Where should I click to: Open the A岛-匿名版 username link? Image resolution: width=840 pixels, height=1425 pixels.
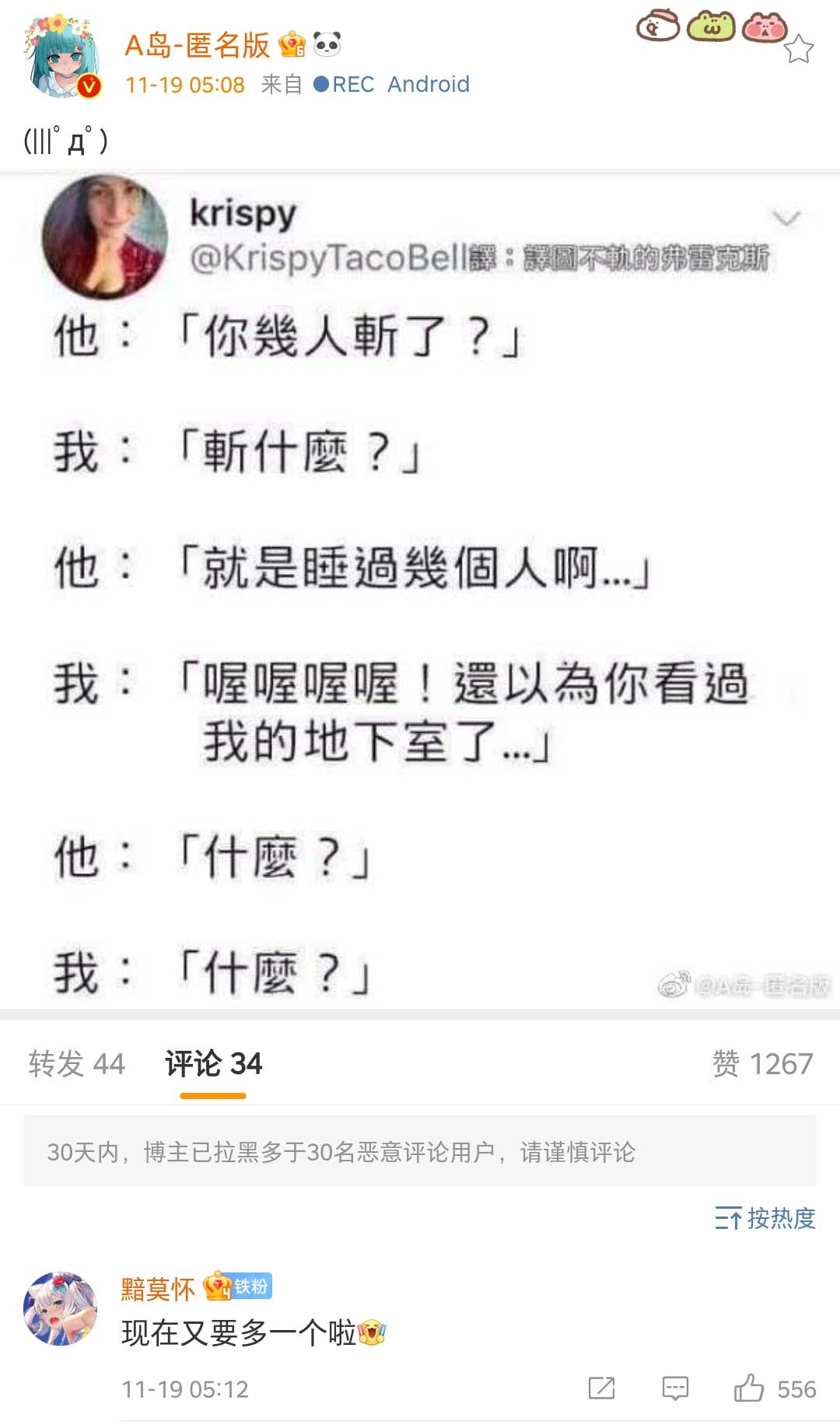[x=197, y=45]
